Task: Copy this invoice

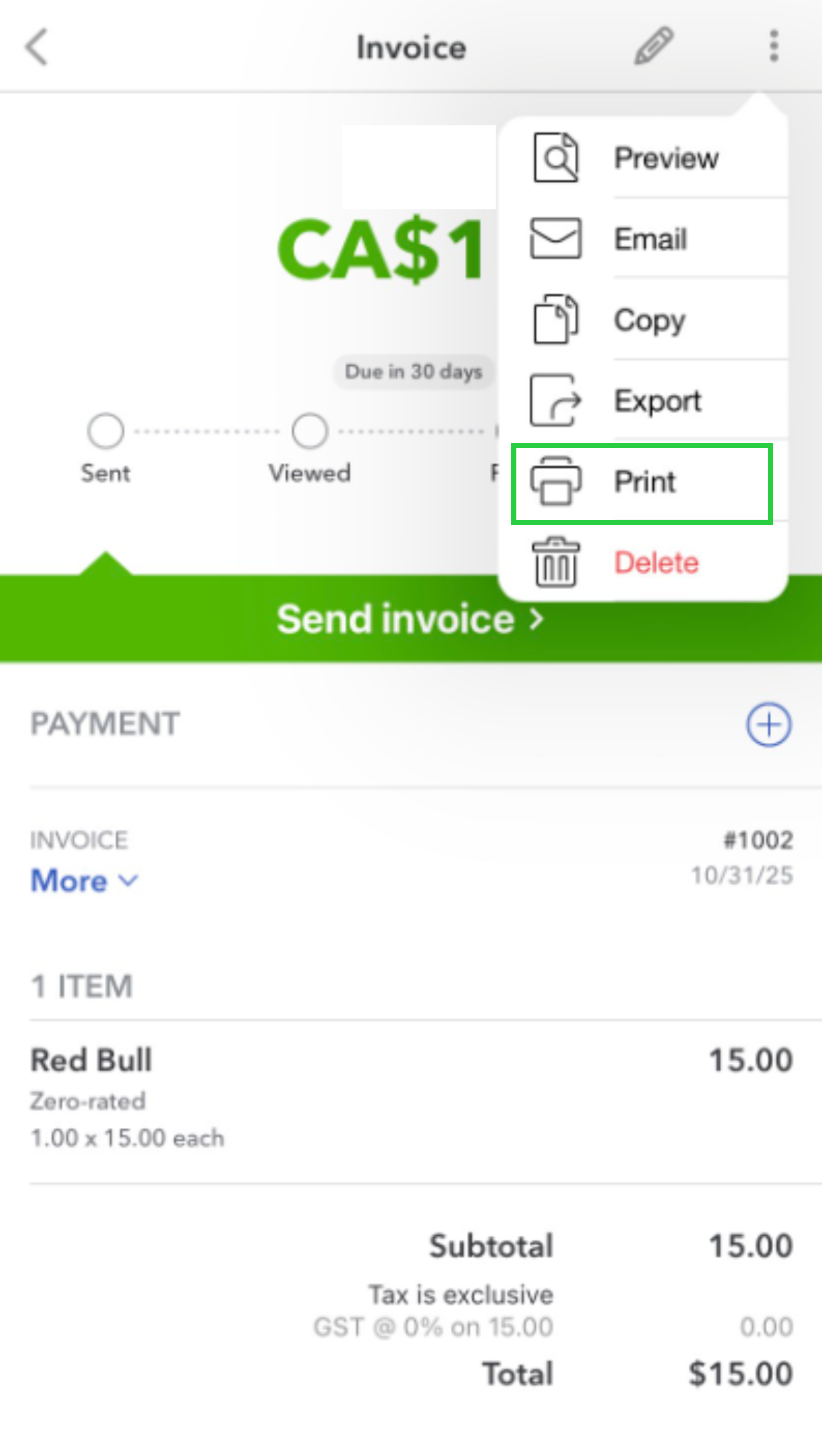Action: coord(642,320)
